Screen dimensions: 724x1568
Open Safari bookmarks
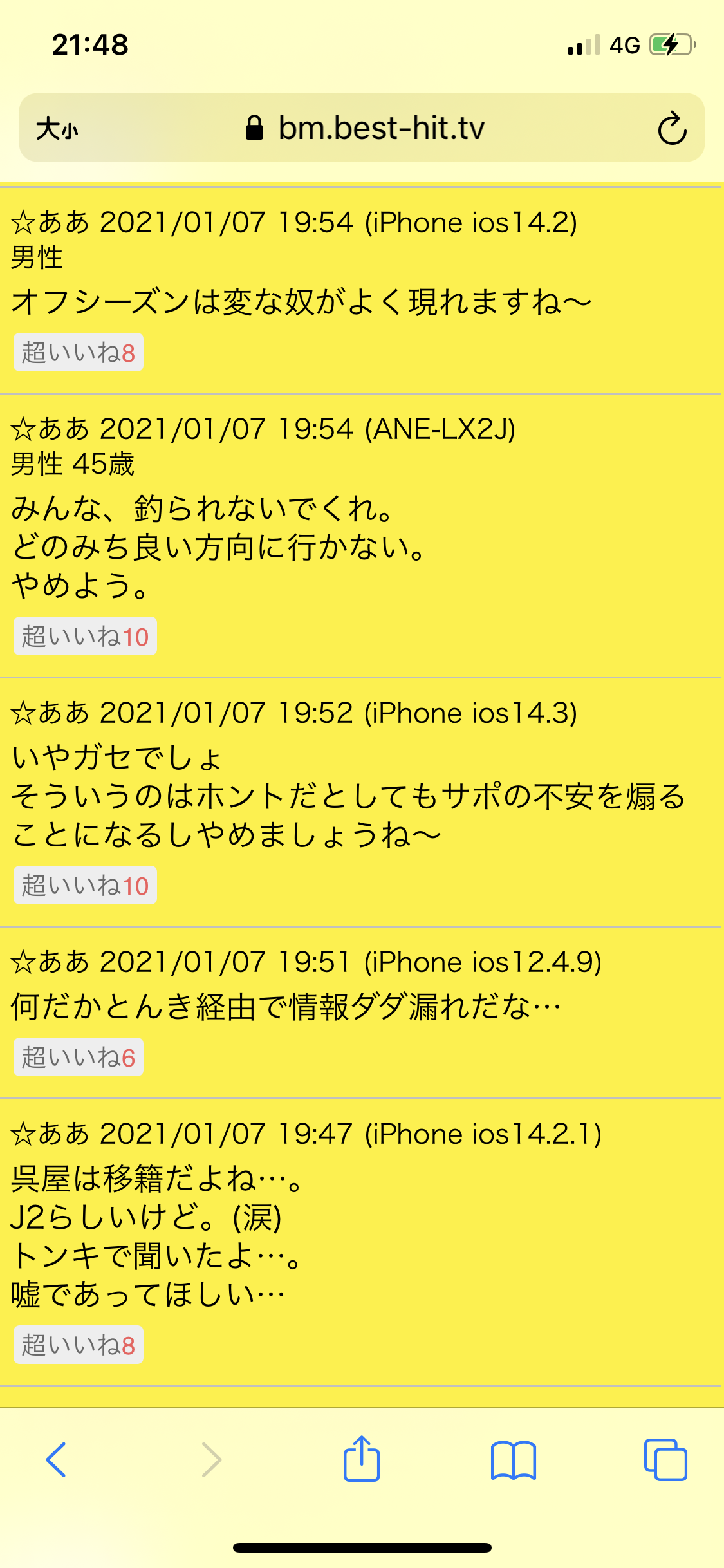pyautogui.click(x=513, y=1459)
